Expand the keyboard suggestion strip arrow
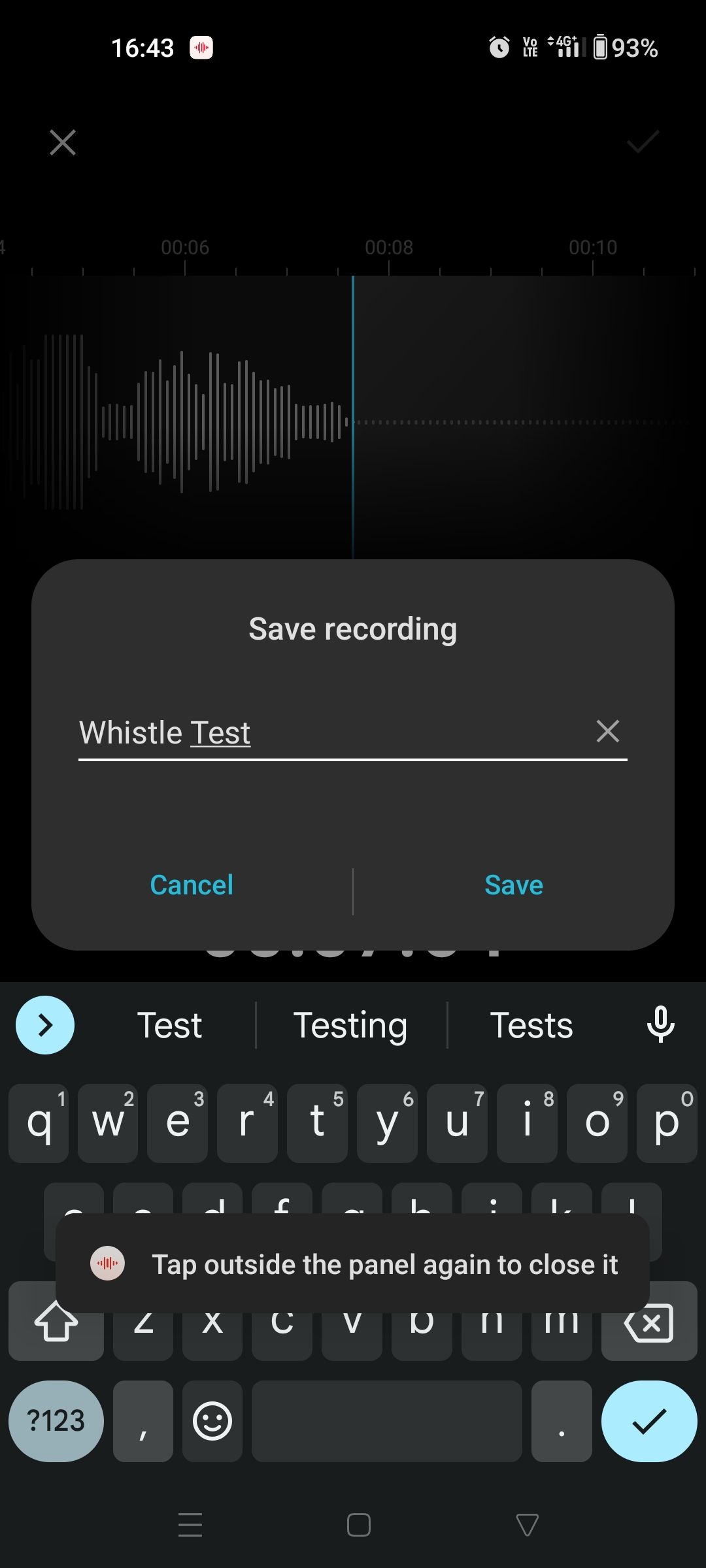706x1568 pixels. tap(44, 1024)
